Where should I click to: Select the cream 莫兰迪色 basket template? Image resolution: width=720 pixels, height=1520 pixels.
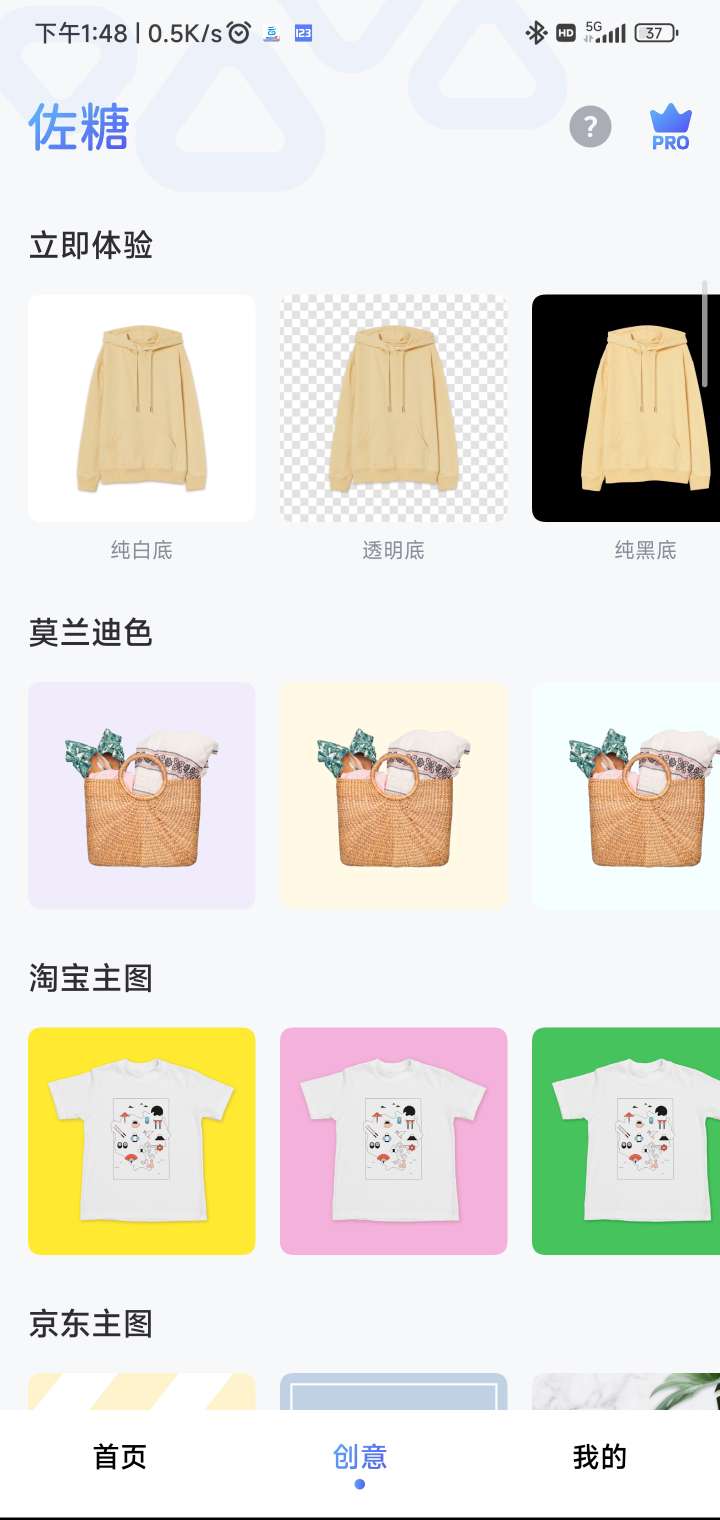point(394,796)
